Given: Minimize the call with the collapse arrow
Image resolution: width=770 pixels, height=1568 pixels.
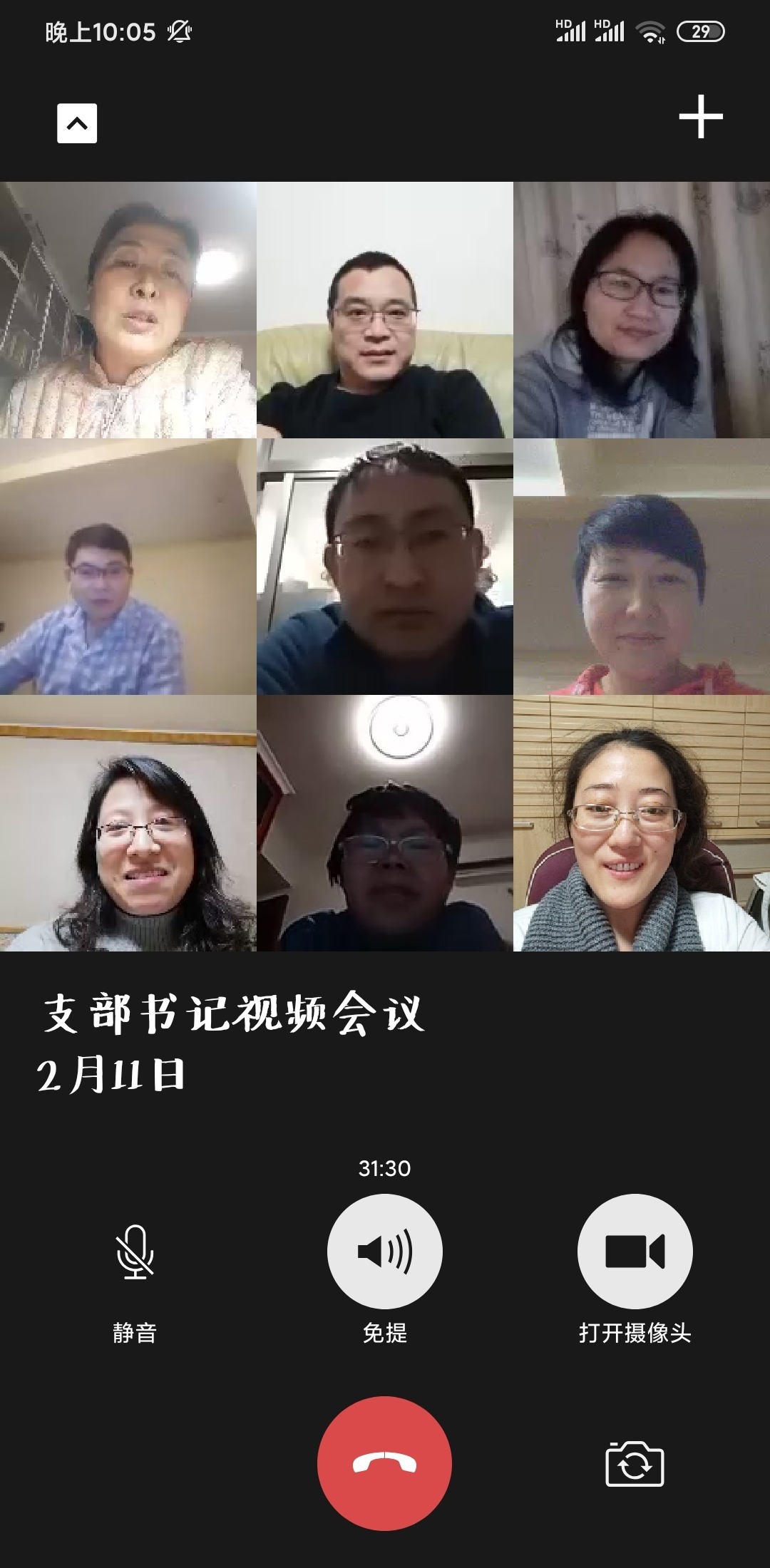Looking at the screenshot, I should (x=77, y=123).
